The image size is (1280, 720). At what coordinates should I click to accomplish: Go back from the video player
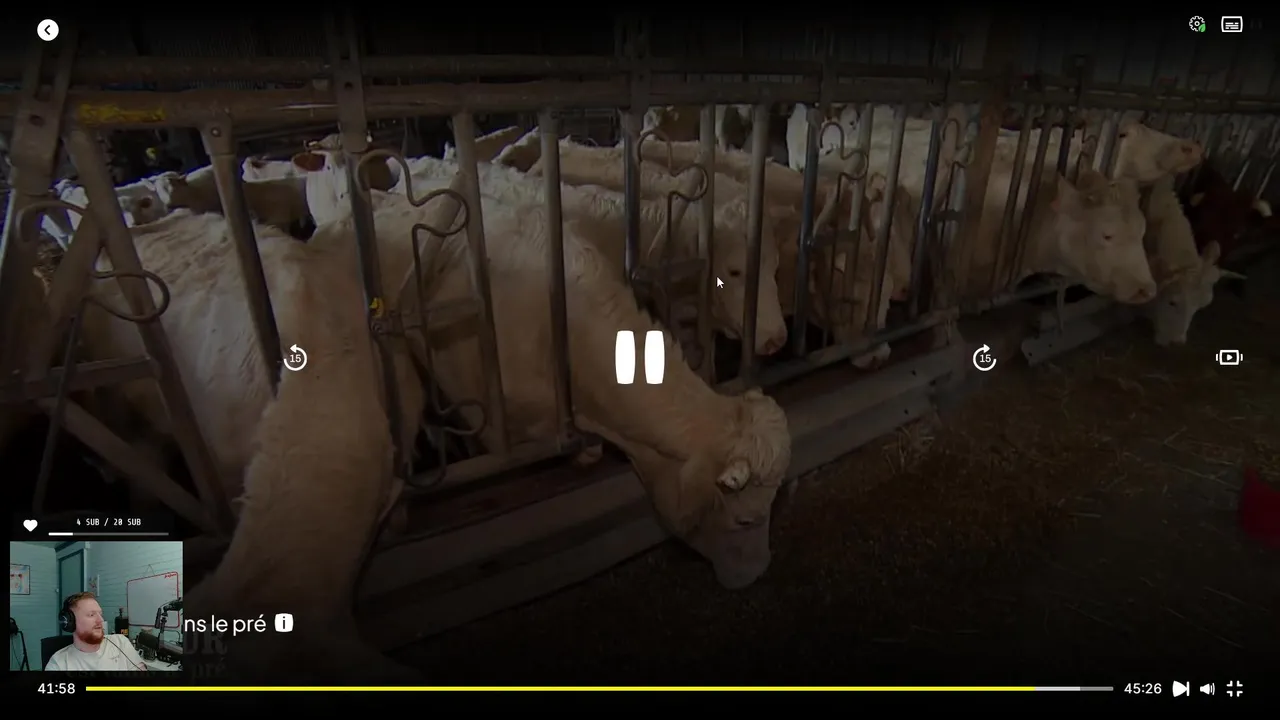pyautogui.click(x=48, y=30)
